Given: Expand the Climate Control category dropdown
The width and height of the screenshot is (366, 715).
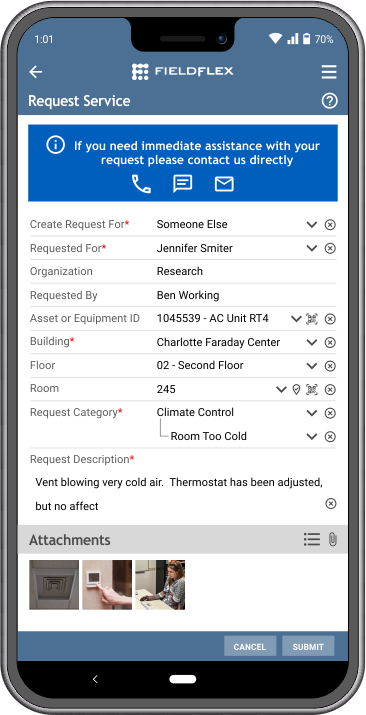Looking at the screenshot, I should [x=312, y=413].
